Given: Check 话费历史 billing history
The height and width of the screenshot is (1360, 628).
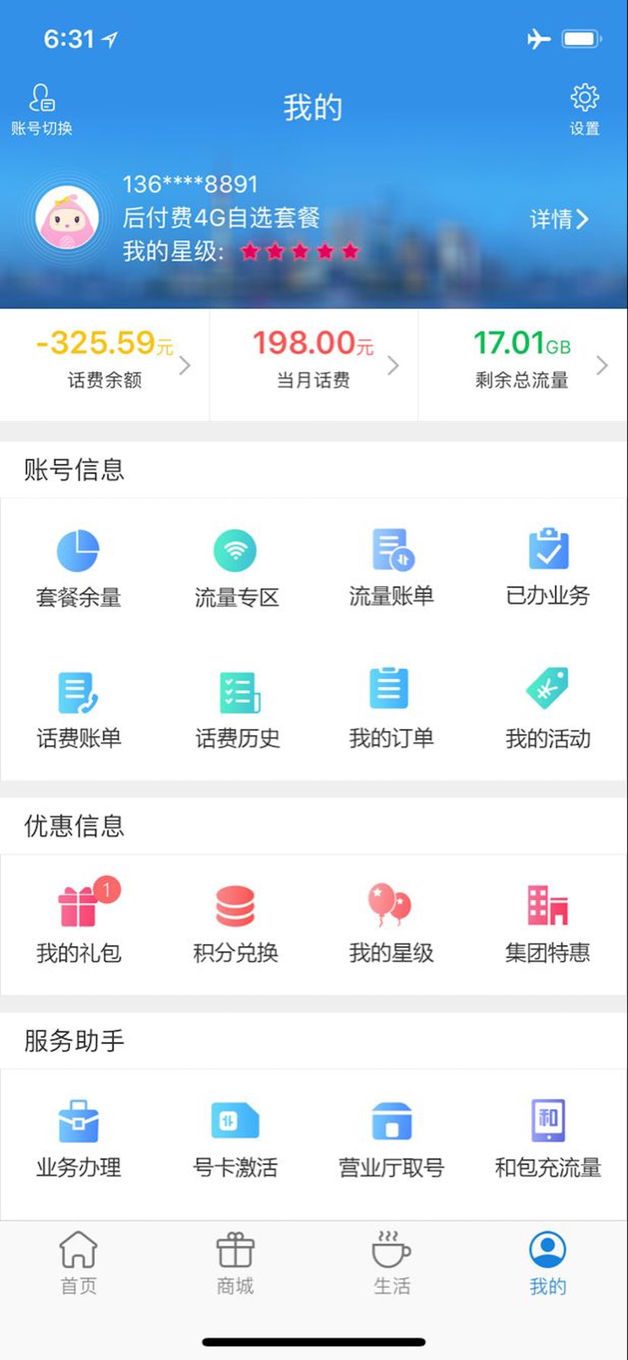Looking at the screenshot, I should point(237,709).
